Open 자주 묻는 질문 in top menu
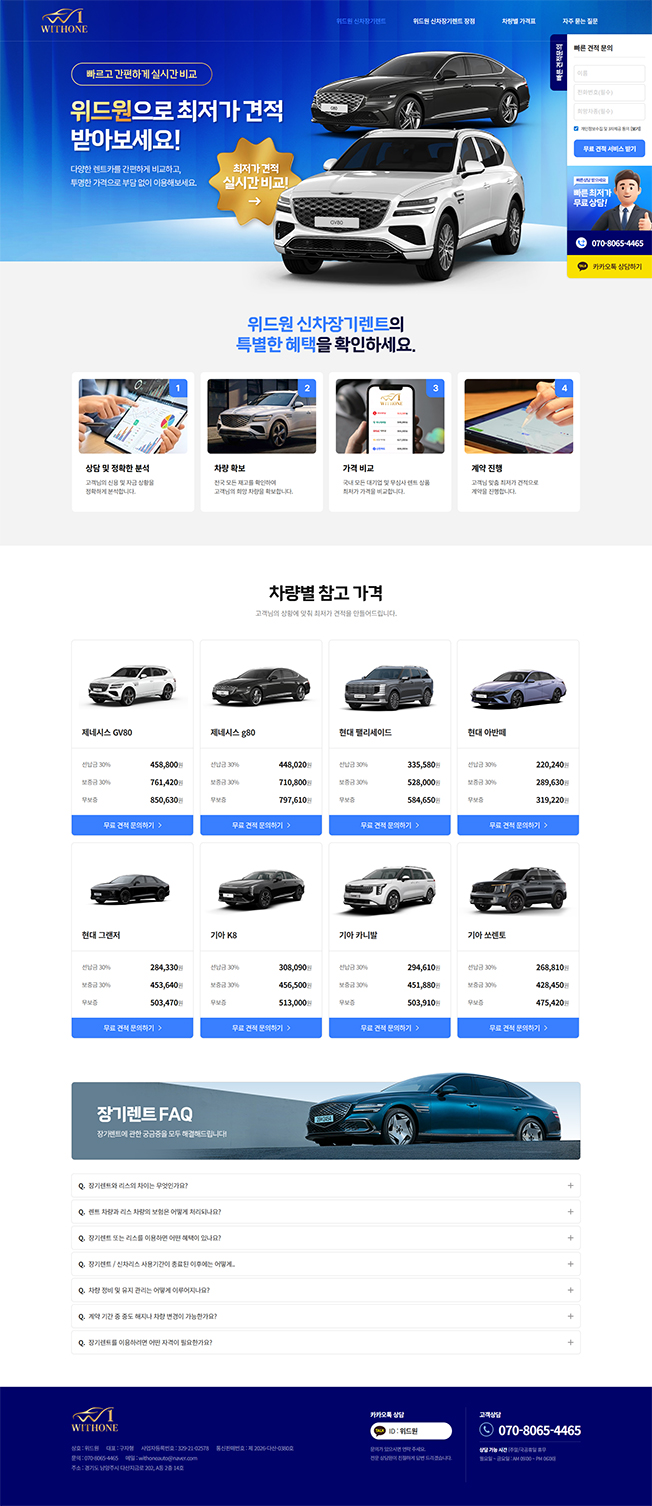 tap(580, 20)
